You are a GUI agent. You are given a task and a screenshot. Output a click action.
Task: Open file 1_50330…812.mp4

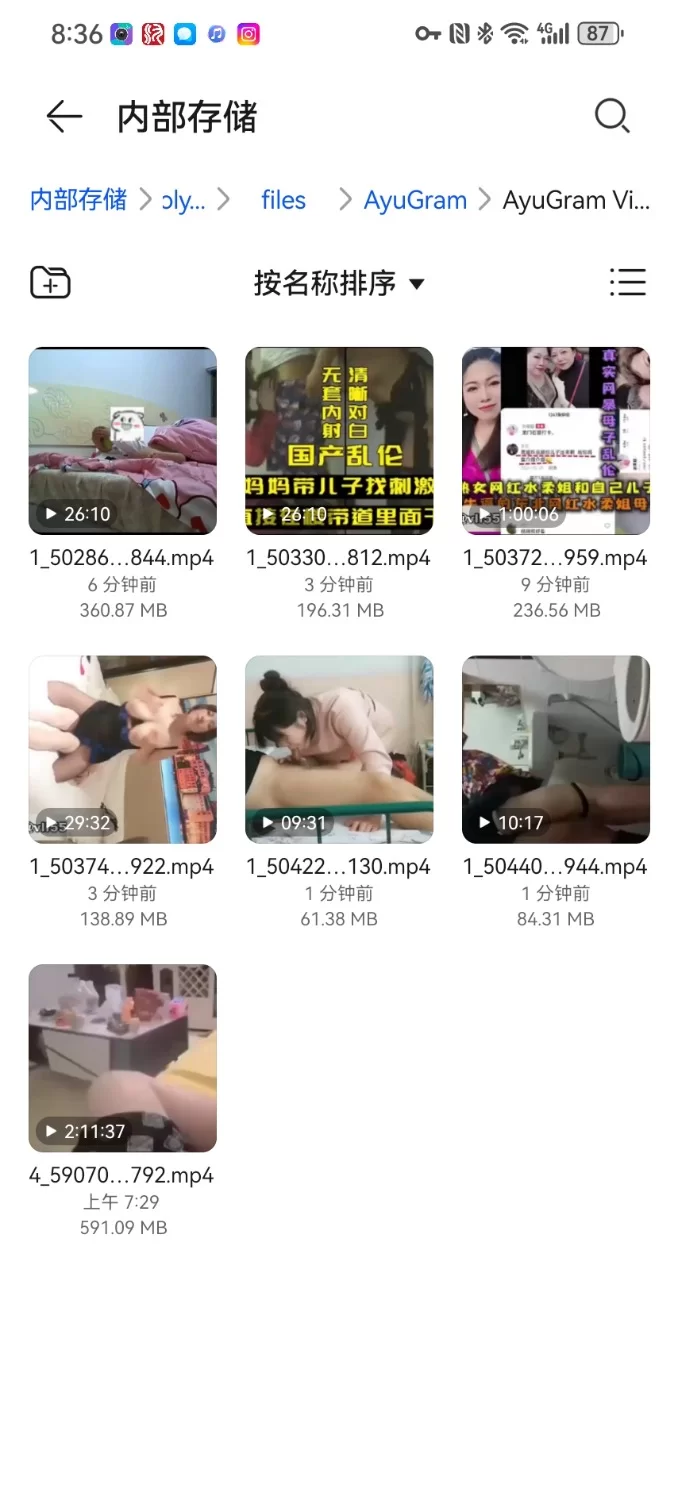point(339,441)
